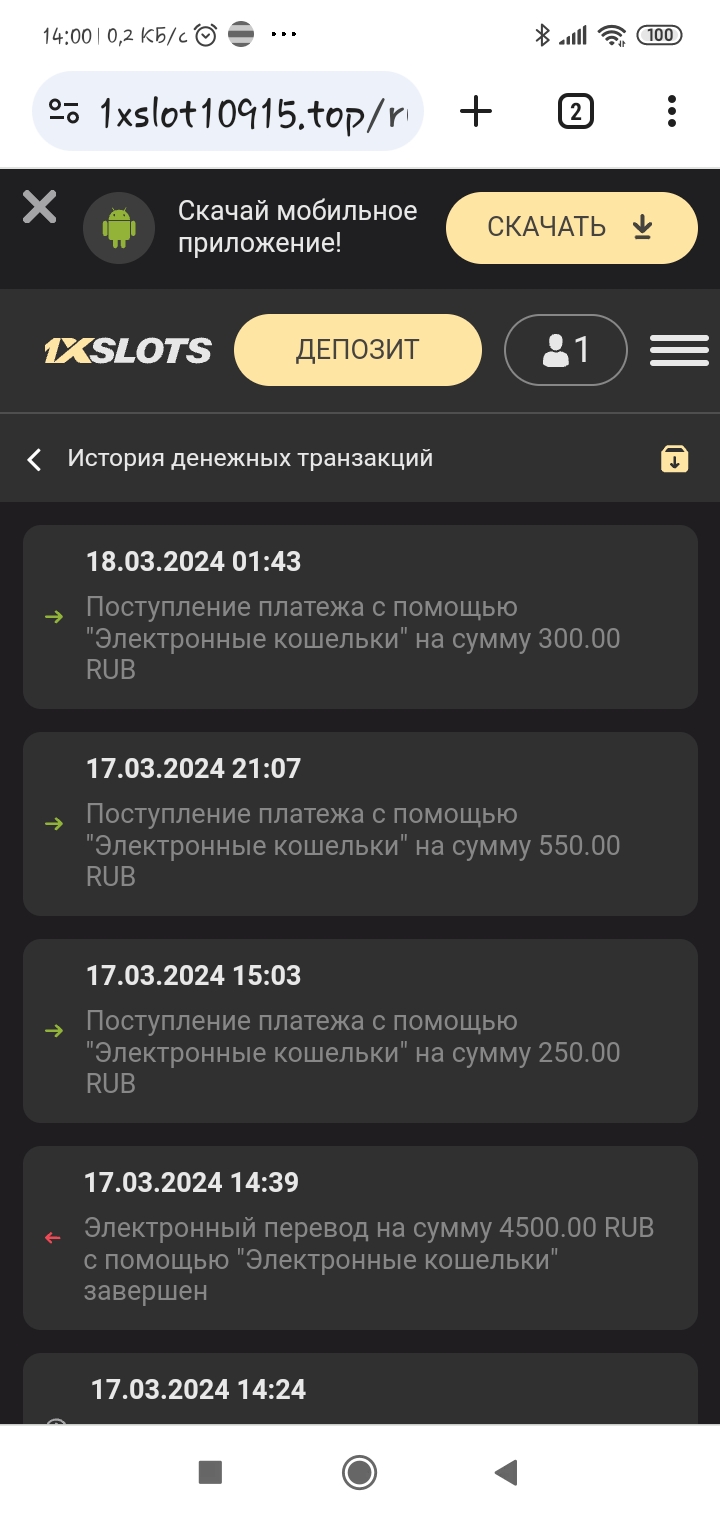Go back from transaction history
Screen dimensions: 720x1520
[35, 459]
